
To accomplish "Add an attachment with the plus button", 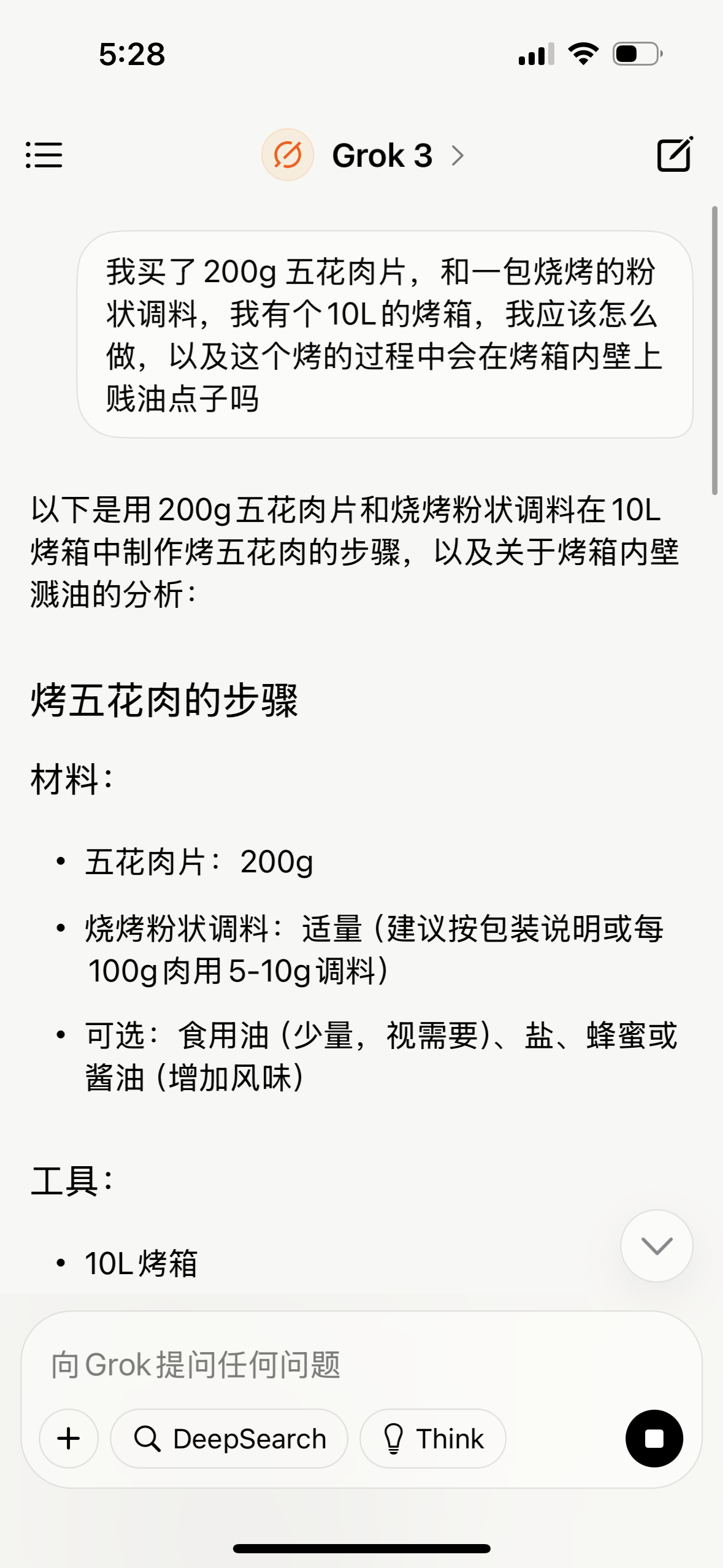I will (x=69, y=1438).
